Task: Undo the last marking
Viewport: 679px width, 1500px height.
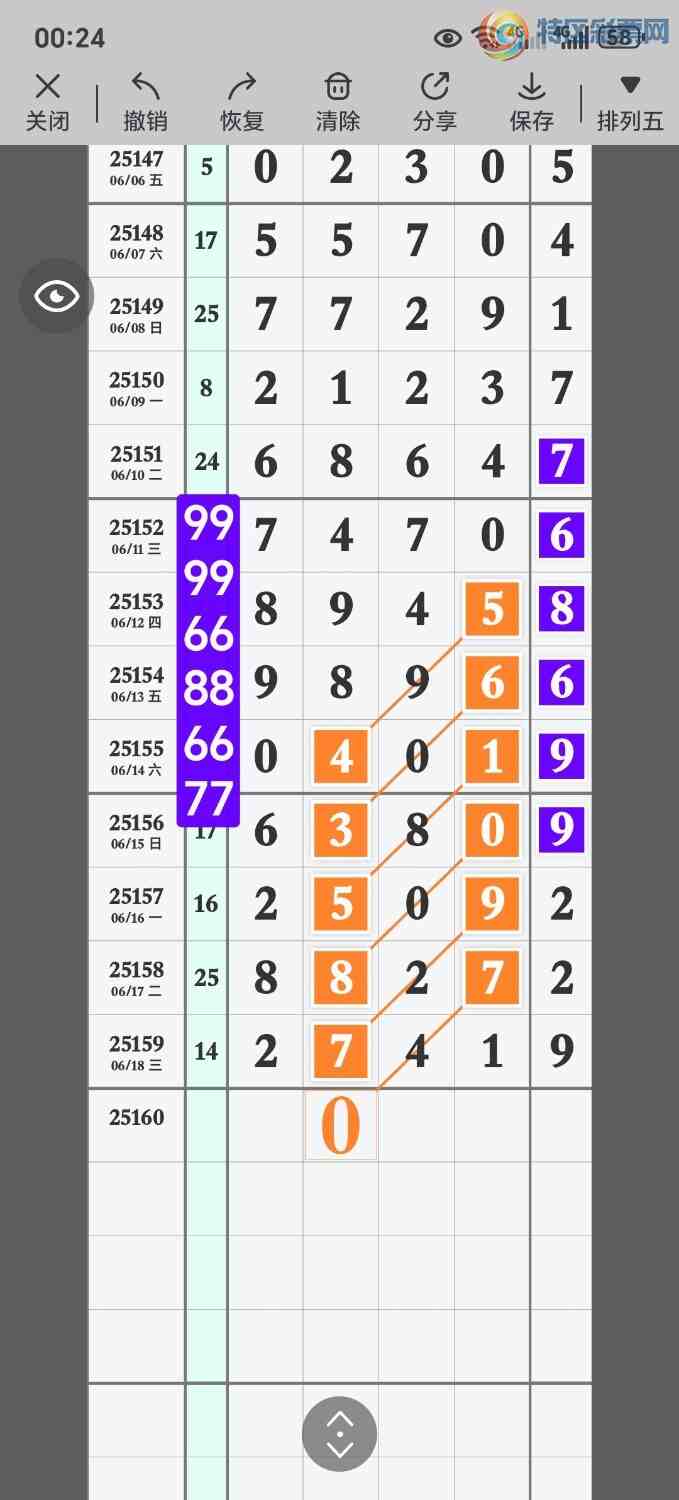Action: pyautogui.click(x=145, y=102)
